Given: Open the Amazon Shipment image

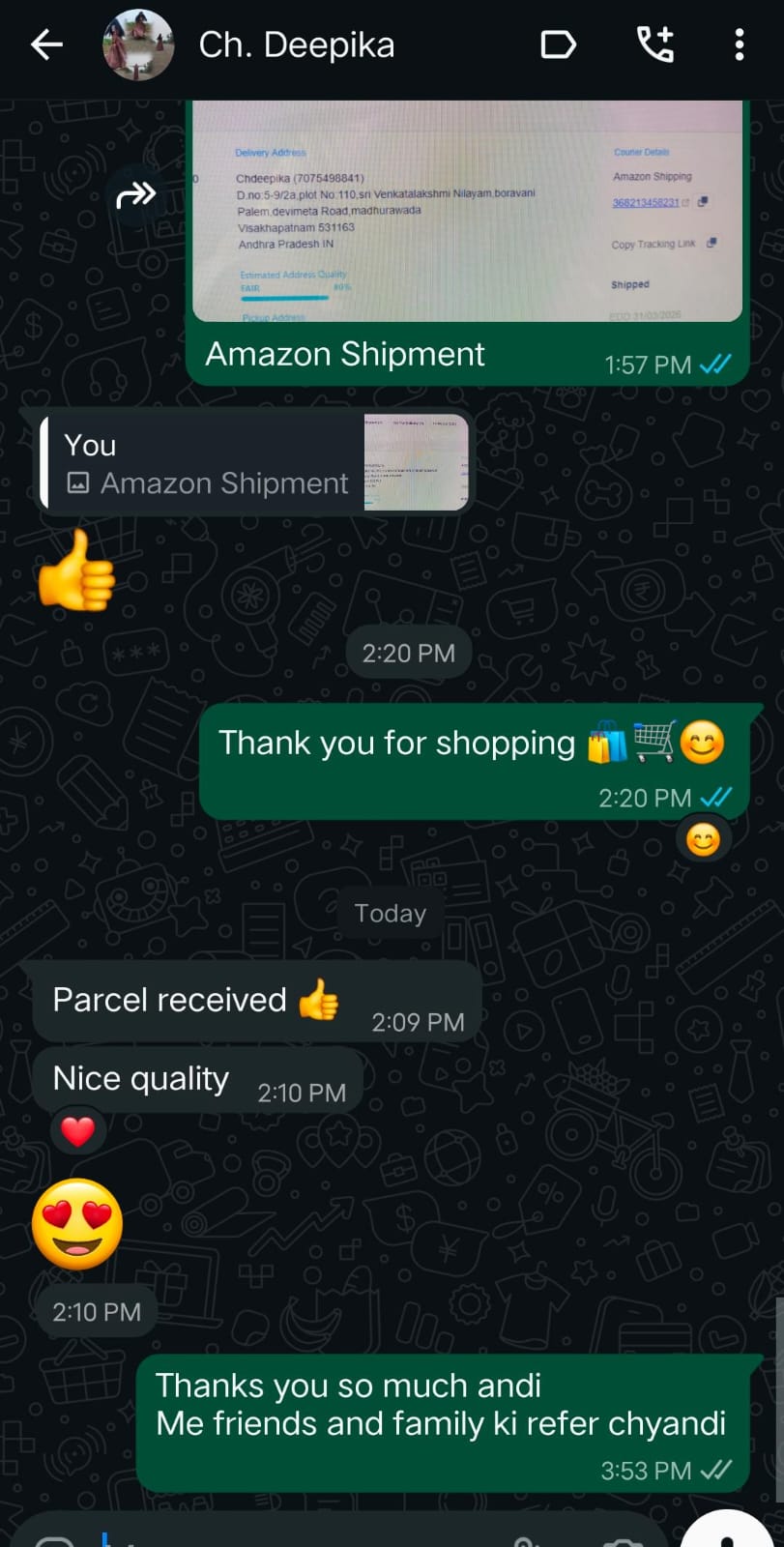Looking at the screenshot, I should 467,213.
